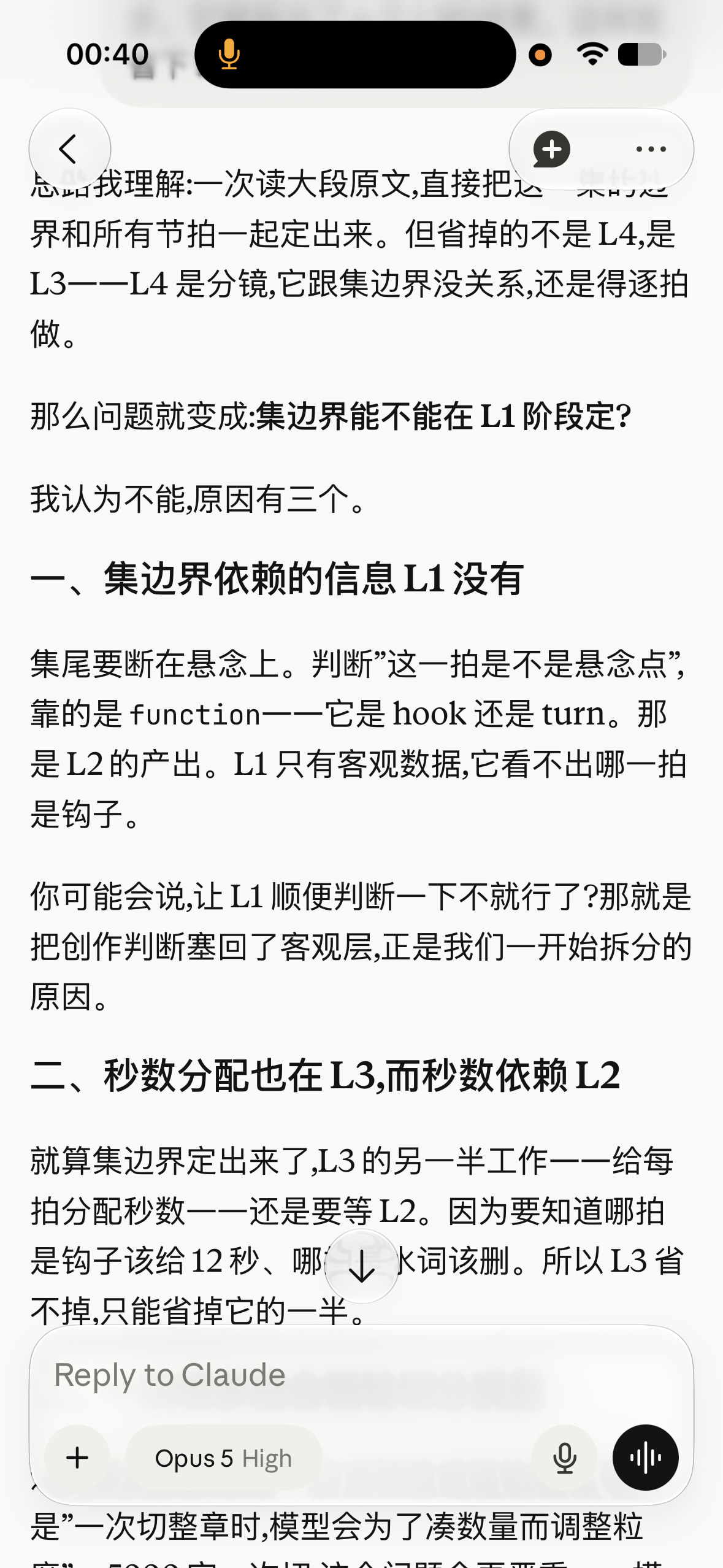Jump to the bottom with the down arrow
Screen dimensions: 723x1568
click(x=362, y=1266)
